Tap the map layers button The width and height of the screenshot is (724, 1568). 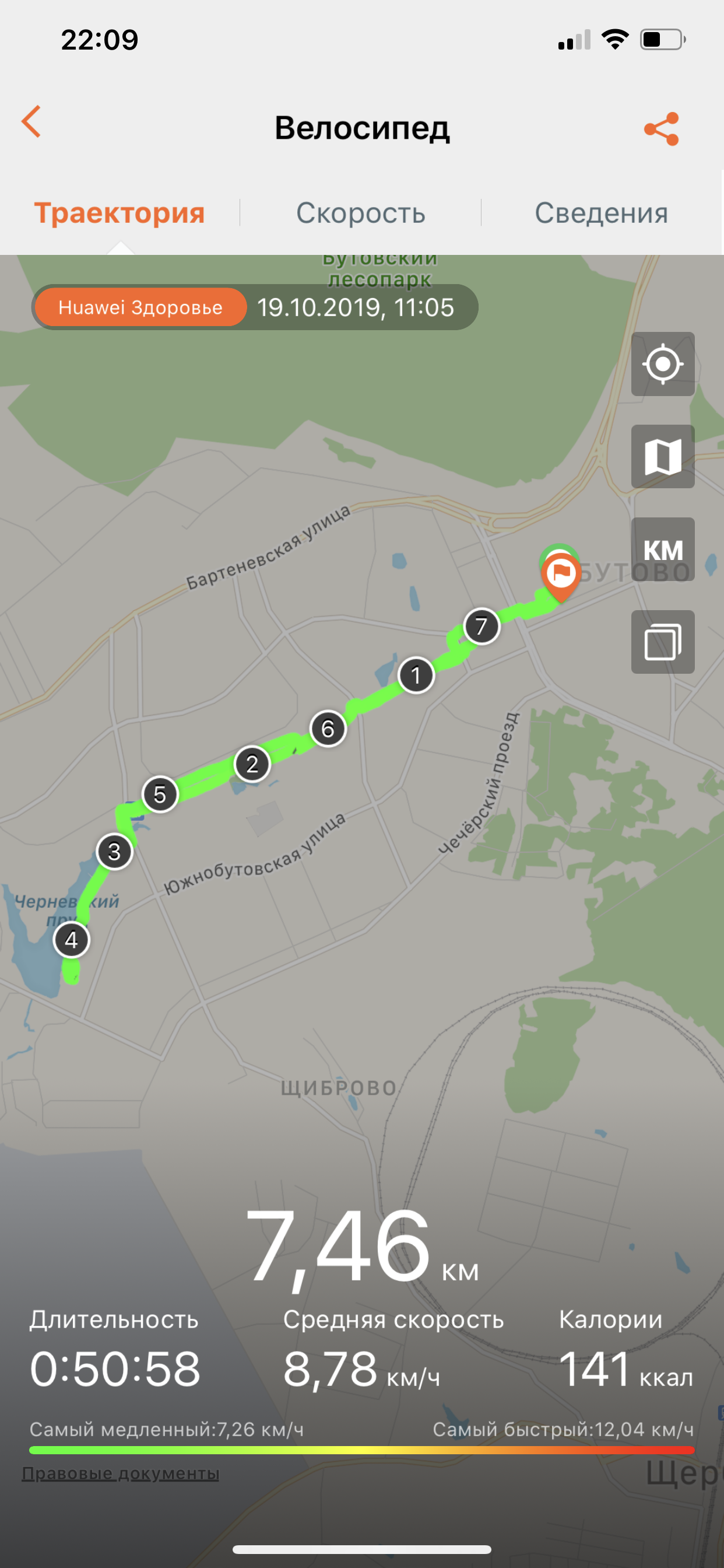click(x=663, y=642)
